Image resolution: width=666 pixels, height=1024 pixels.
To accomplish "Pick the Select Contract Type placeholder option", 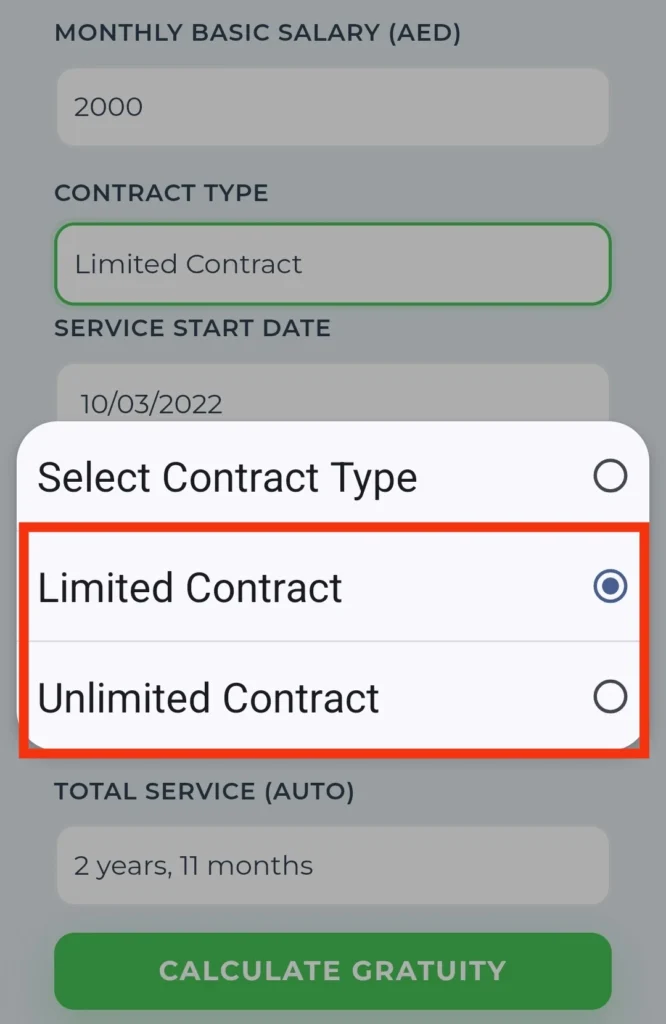I will click(x=330, y=477).
